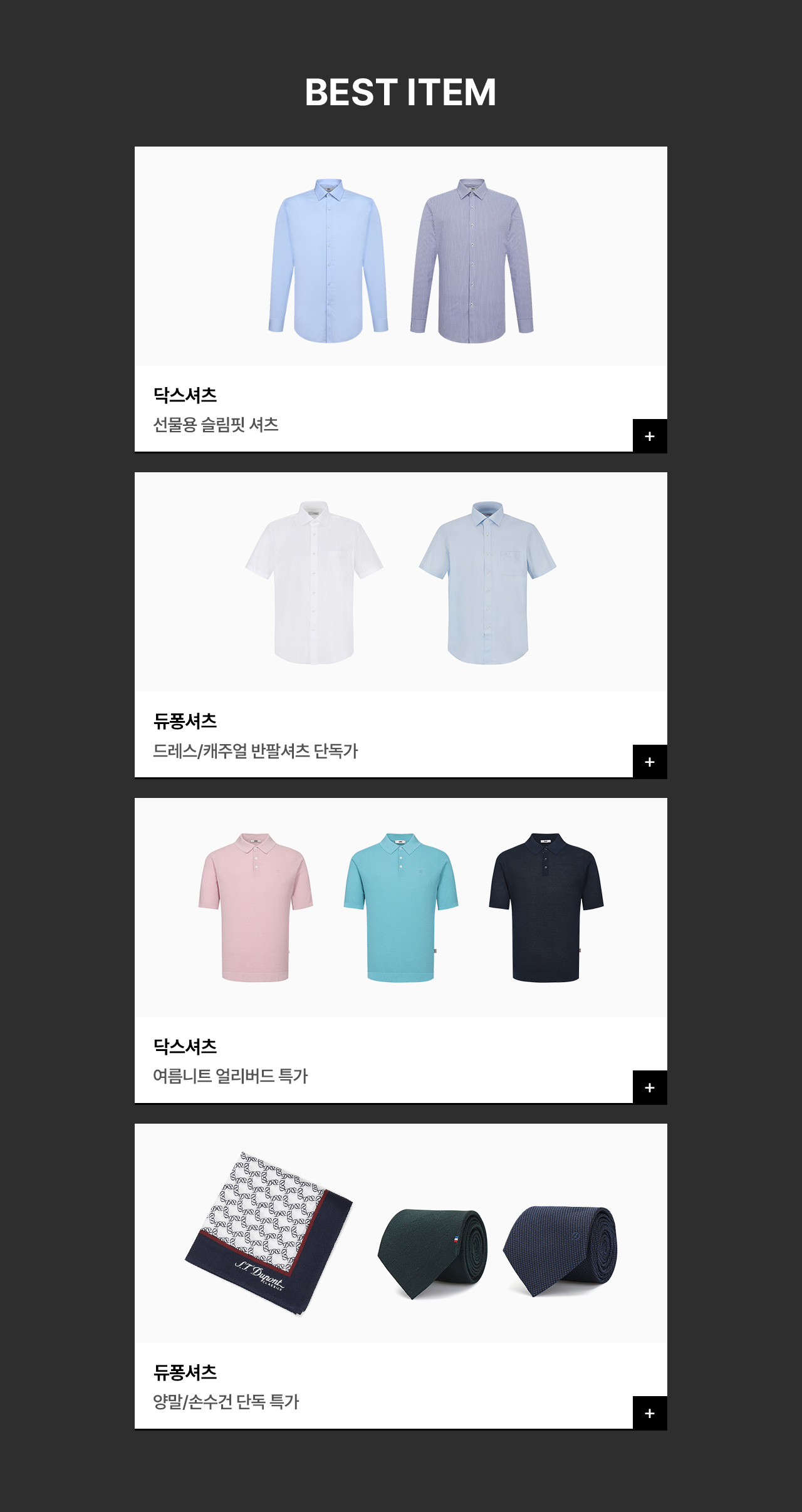The image size is (802, 1512).
Task: Open the 여름니트 얼리버드 특가 offer
Action: click(x=229, y=1076)
